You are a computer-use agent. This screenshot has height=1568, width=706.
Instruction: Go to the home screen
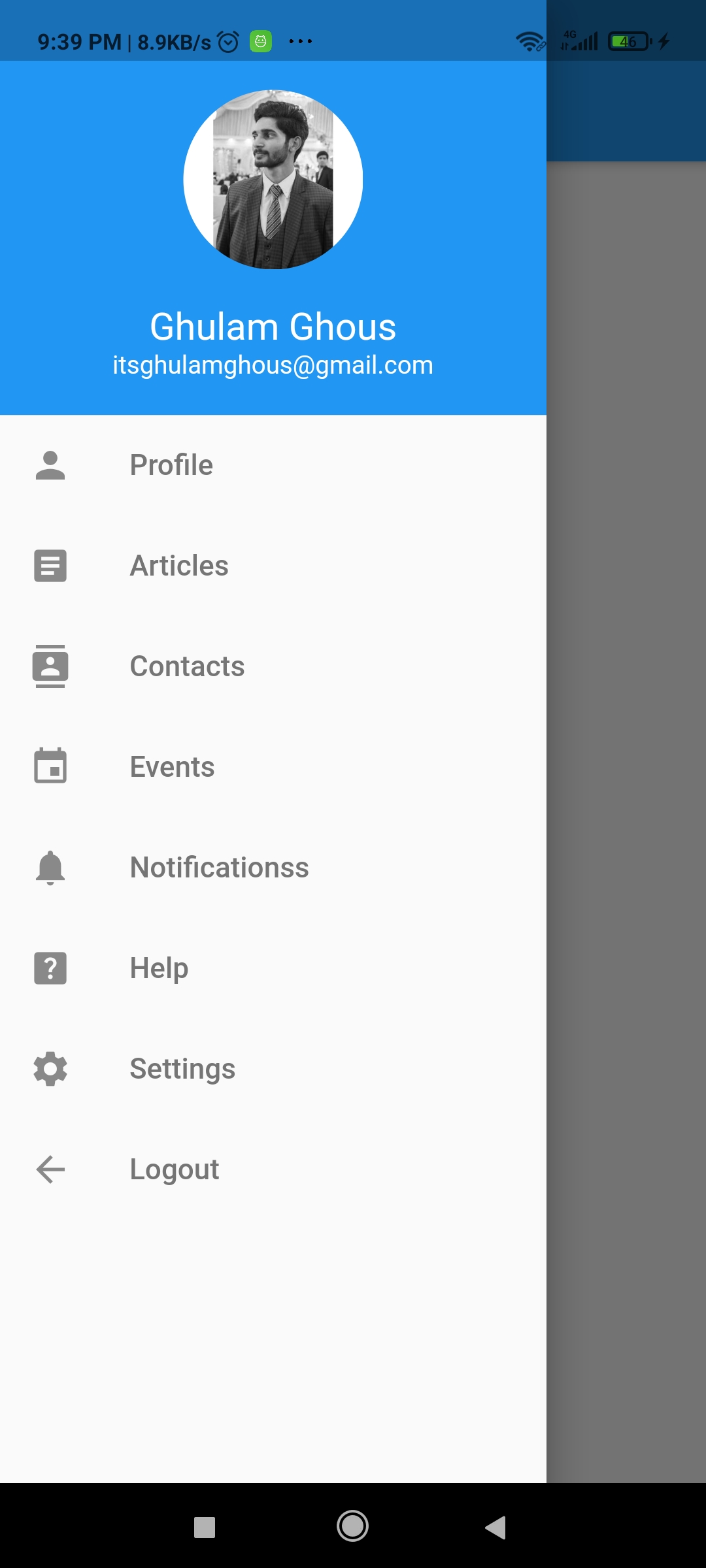click(353, 1527)
